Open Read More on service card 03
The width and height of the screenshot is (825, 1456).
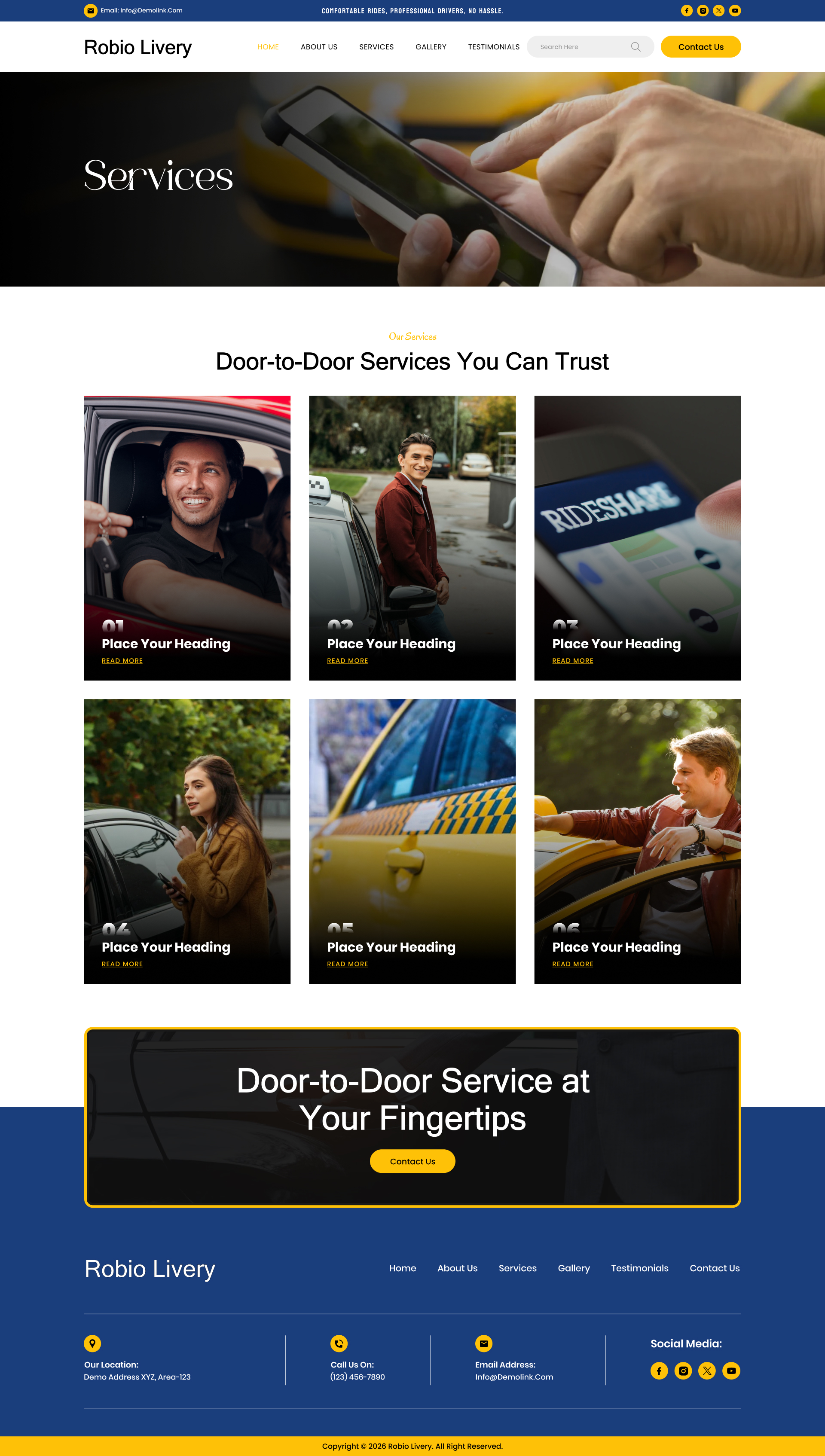pyautogui.click(x=572, y=661)
